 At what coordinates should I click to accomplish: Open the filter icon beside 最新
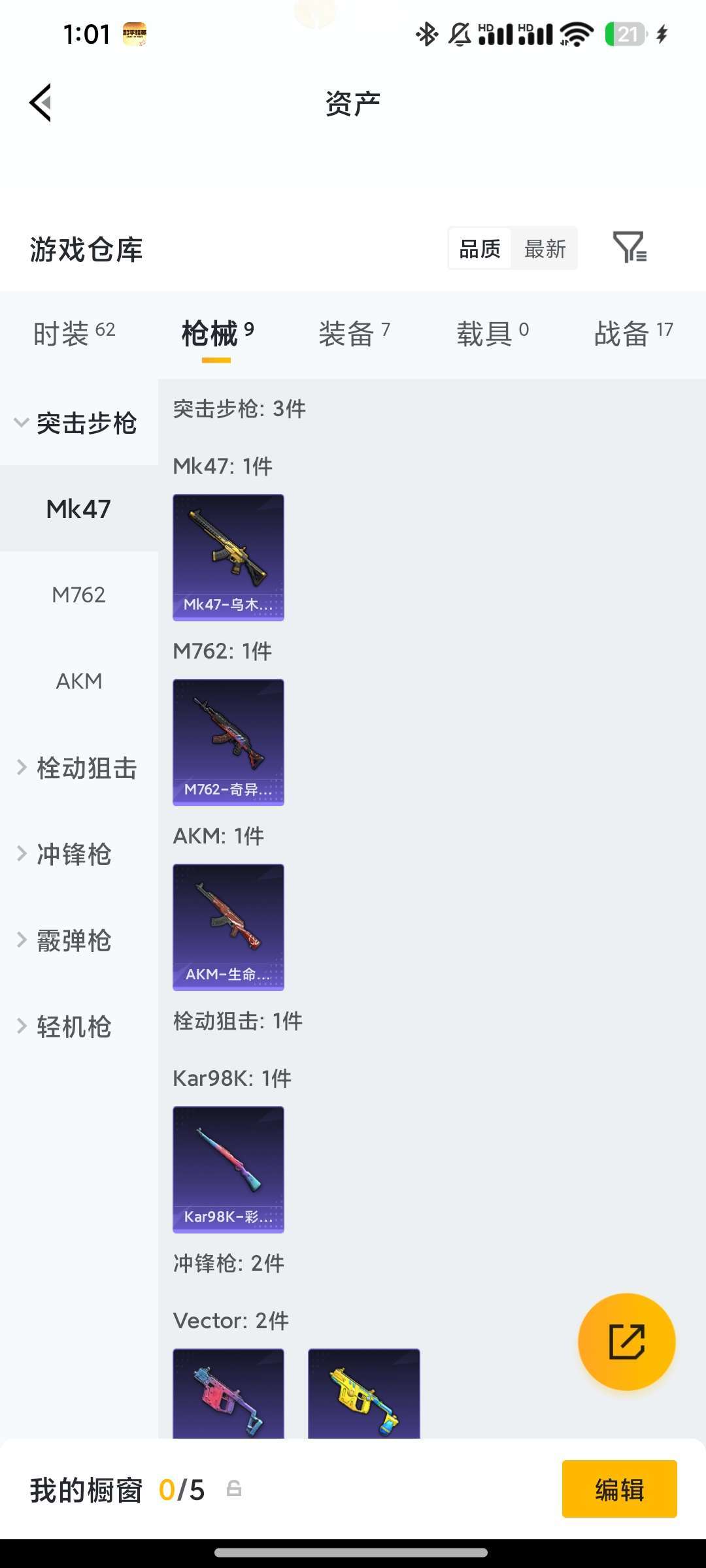click(x=629, y=248)
